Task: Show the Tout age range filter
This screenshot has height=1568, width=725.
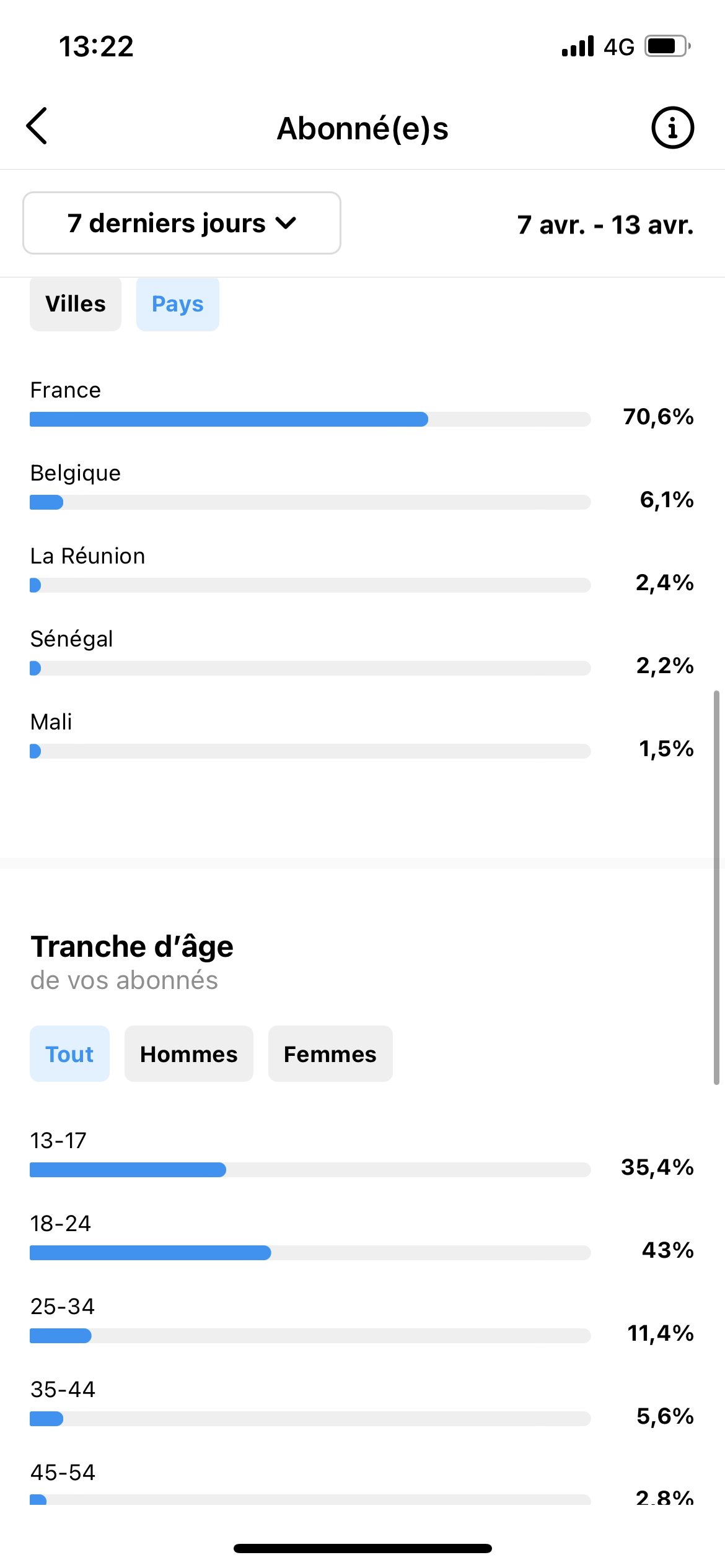Action: pyautogui.click(x=69, y=1054)
